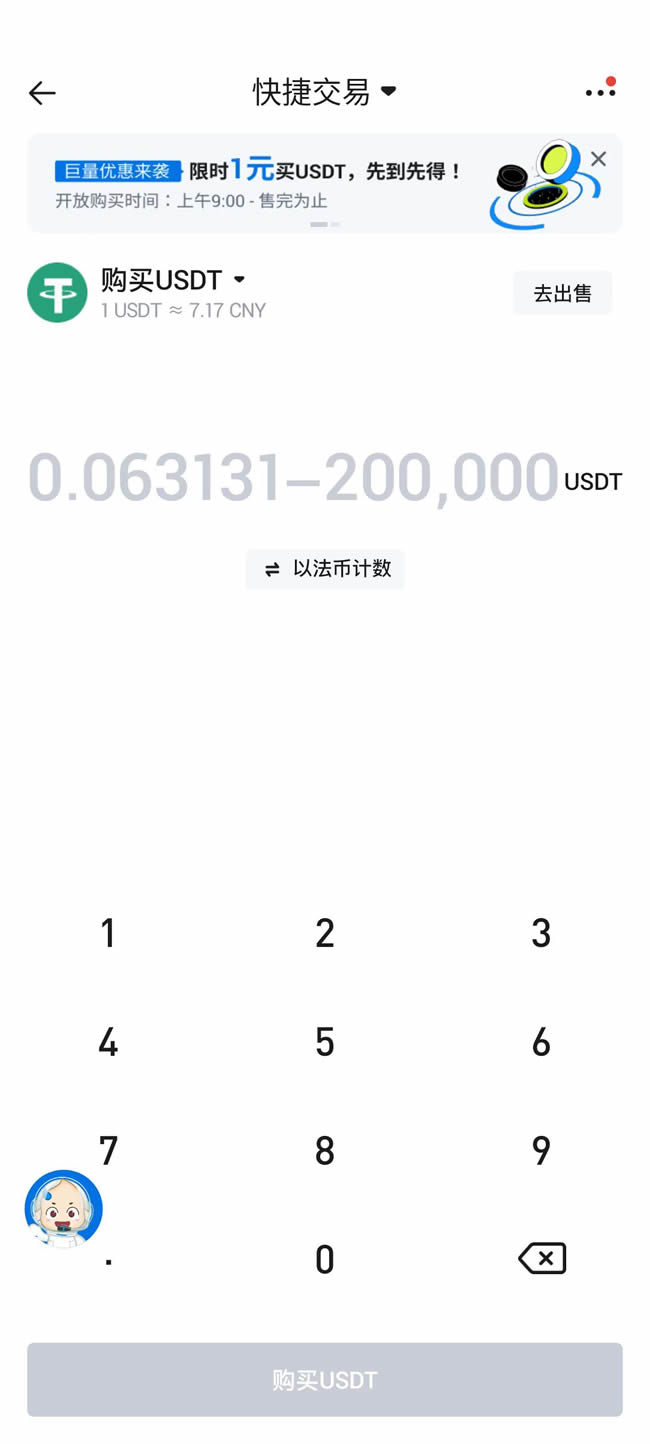Go back using the top-left arrow
650x1444 pixels.
point(42,93)
